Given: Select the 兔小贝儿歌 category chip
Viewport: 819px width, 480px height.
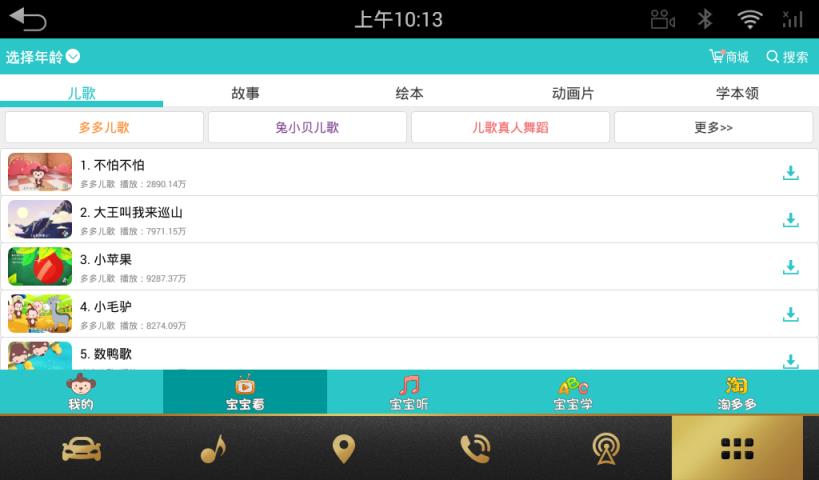Looking at the screenshot, I should point(307,127).
